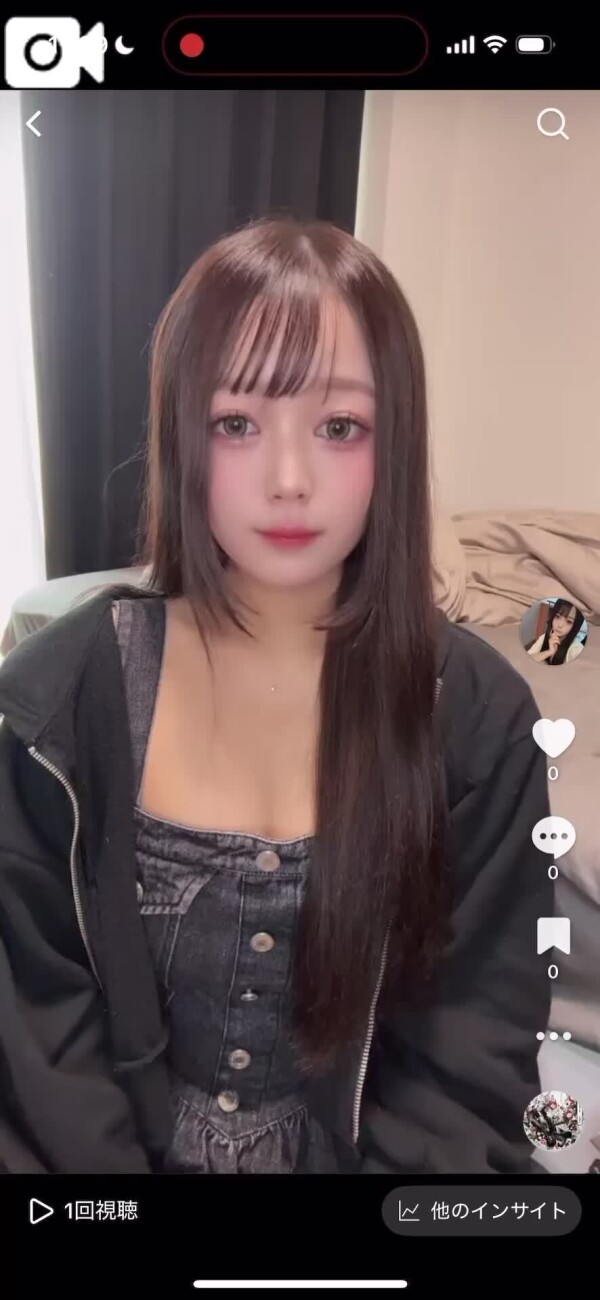This screenshot has width=600, height=1300.
Task: Go back using the top-left arrow
Action: [34, 124]
